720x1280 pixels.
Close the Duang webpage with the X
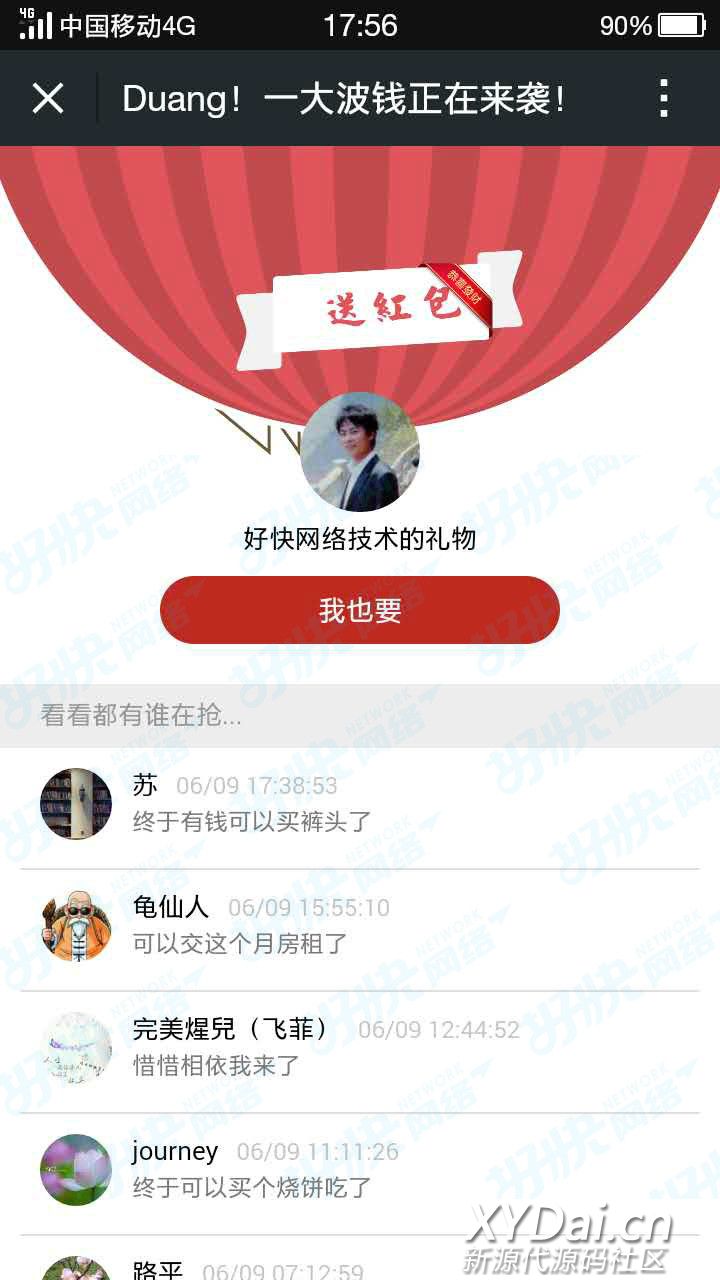(x=48, y=98)
